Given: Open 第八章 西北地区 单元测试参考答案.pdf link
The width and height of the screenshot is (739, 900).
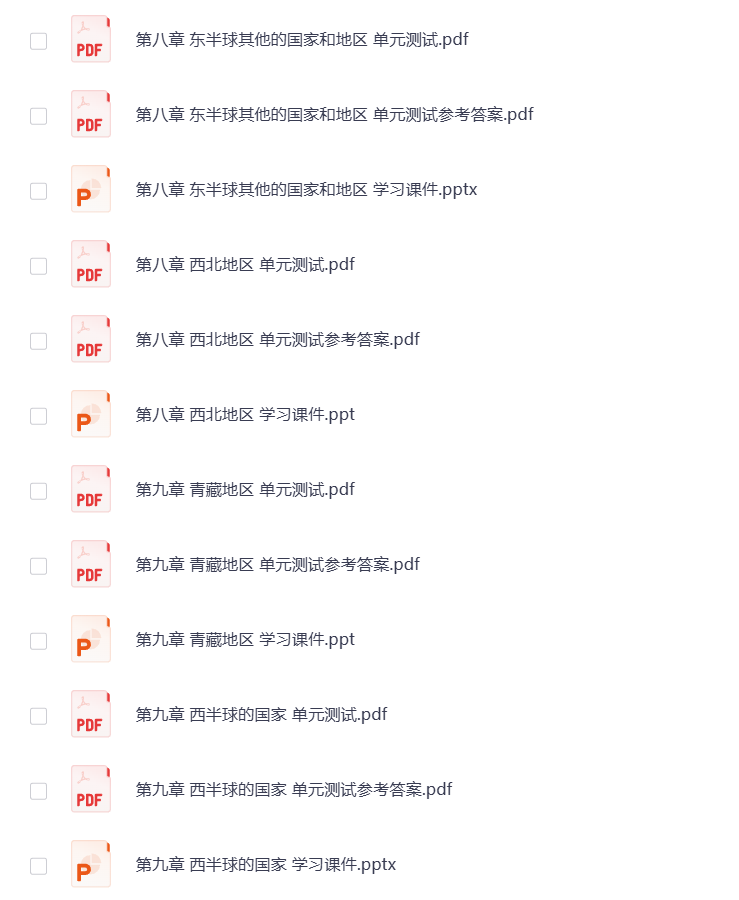Looking at the screenshot, I should tap(276, 339).
